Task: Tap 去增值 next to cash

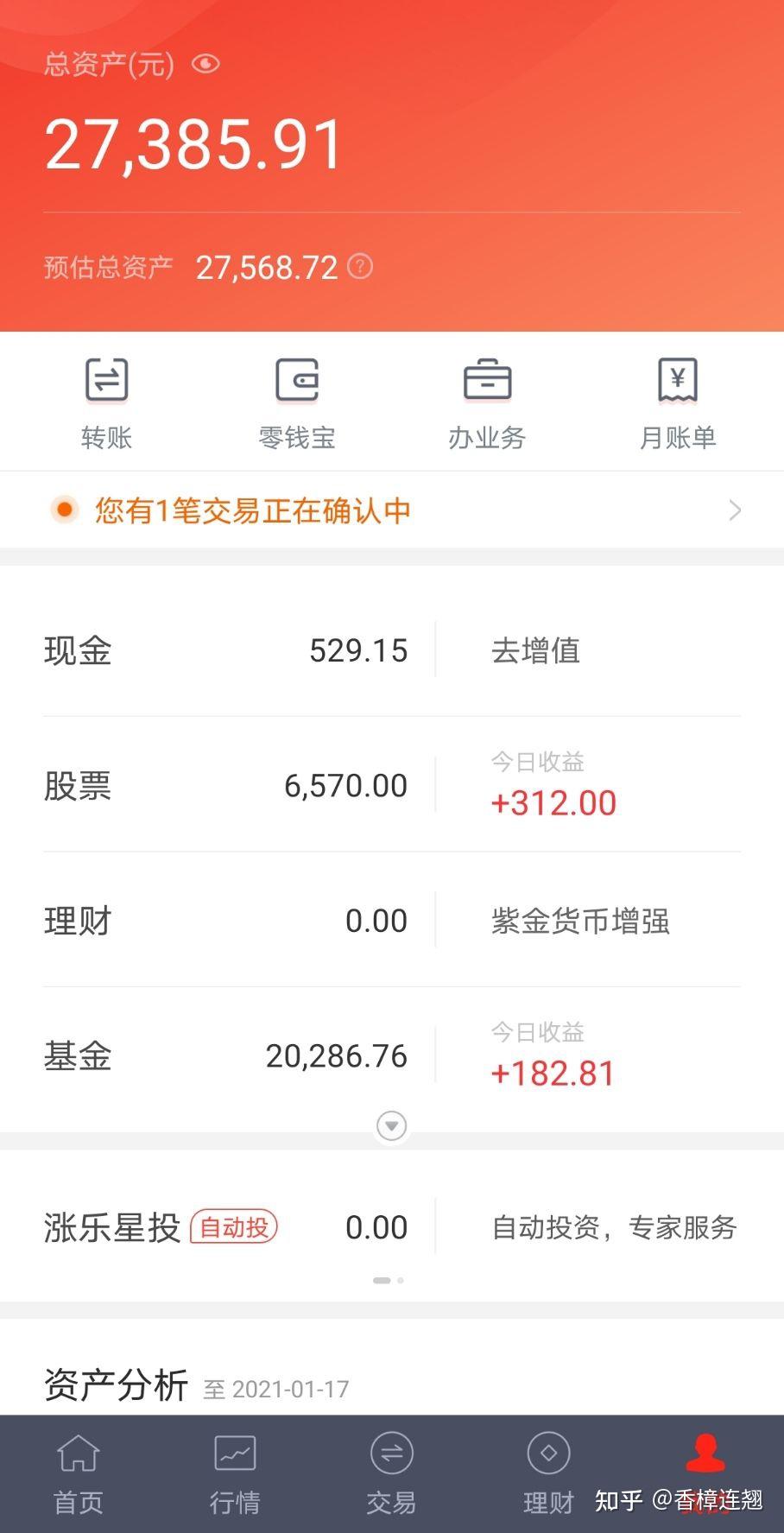Action: coord(535,650)
